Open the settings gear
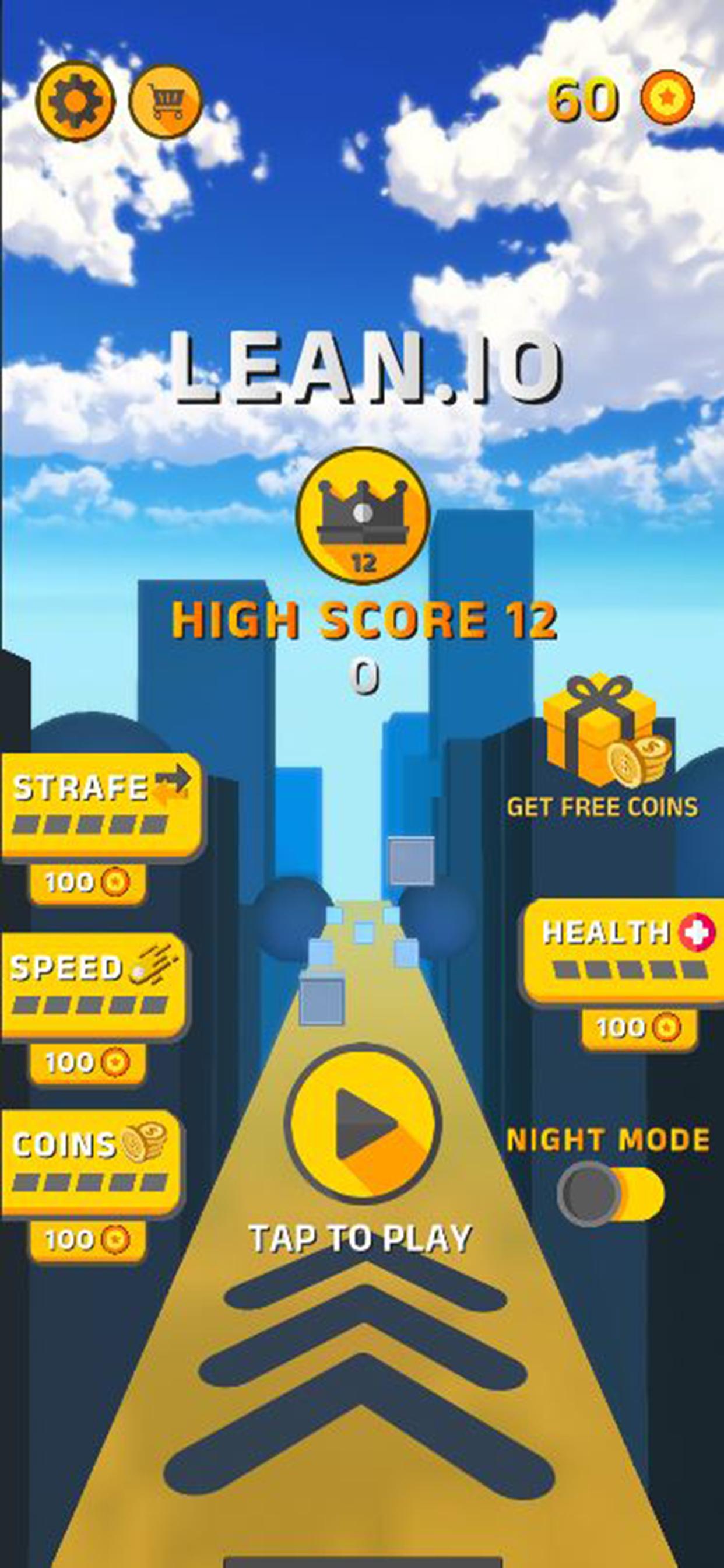724x1568 pixels. [75, 101]
